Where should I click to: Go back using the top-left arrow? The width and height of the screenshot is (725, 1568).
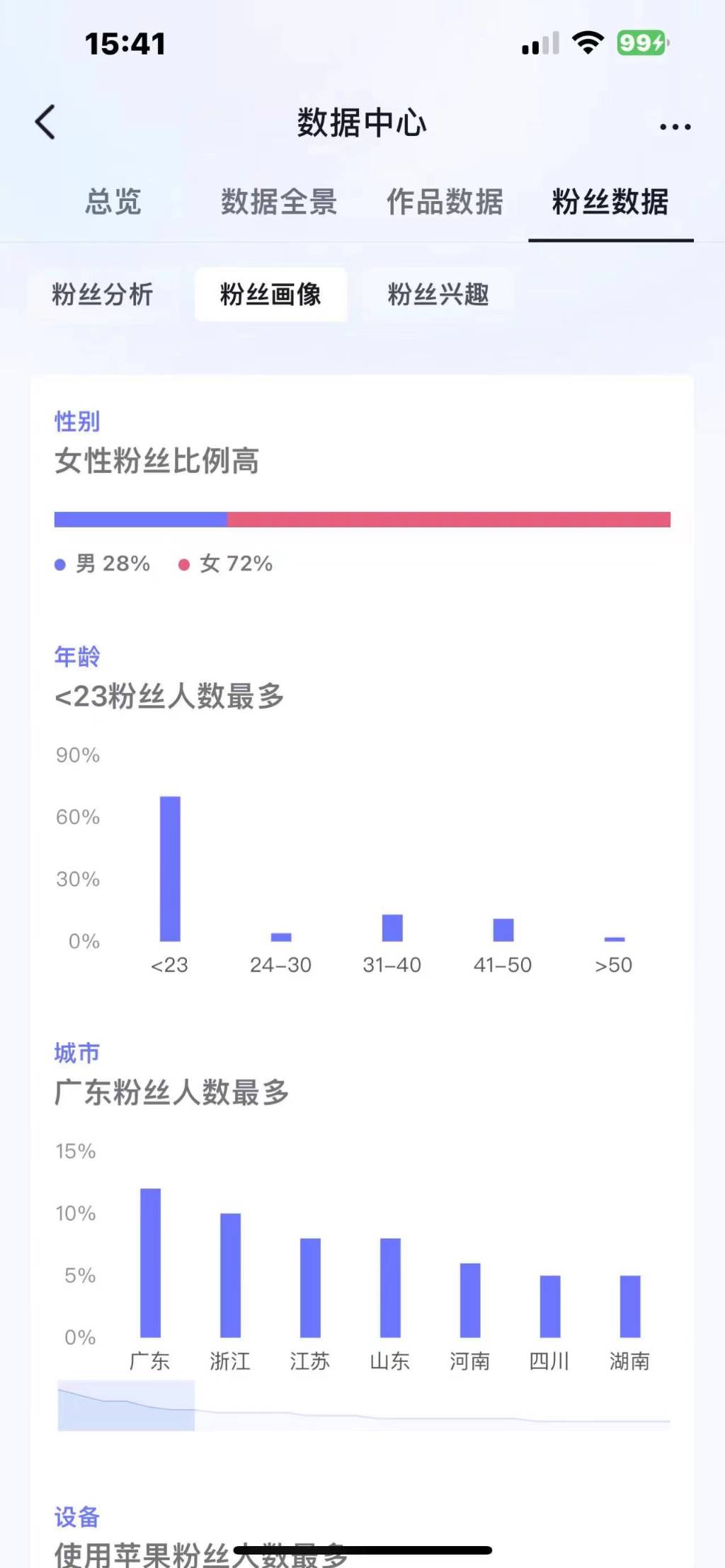[45, 122]
